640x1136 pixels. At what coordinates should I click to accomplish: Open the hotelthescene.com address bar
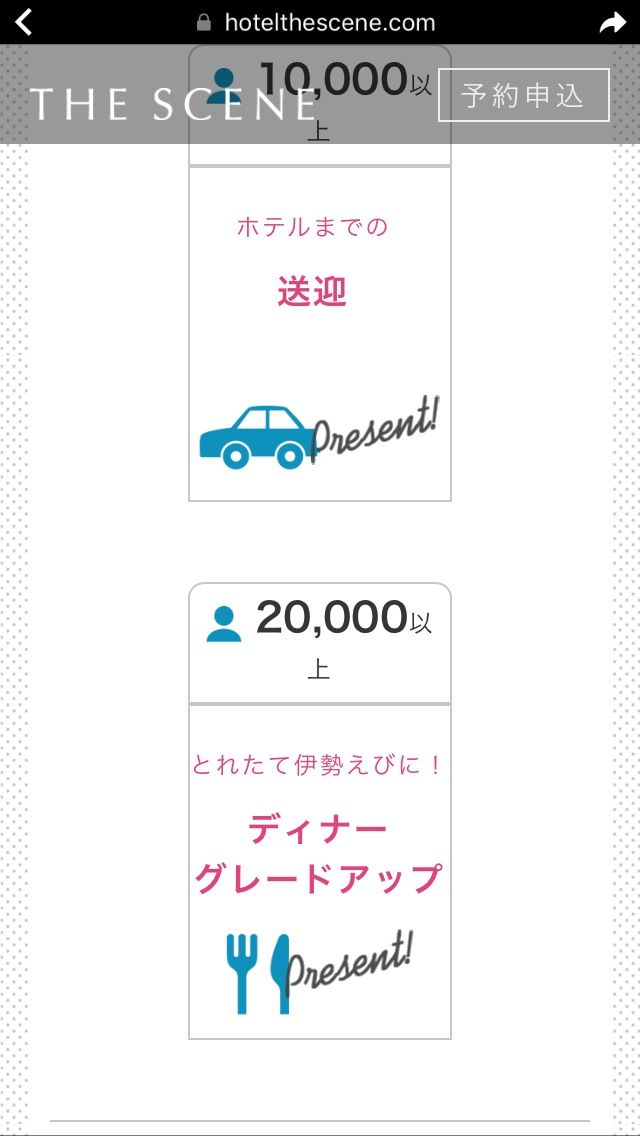[x=316, y=22]
